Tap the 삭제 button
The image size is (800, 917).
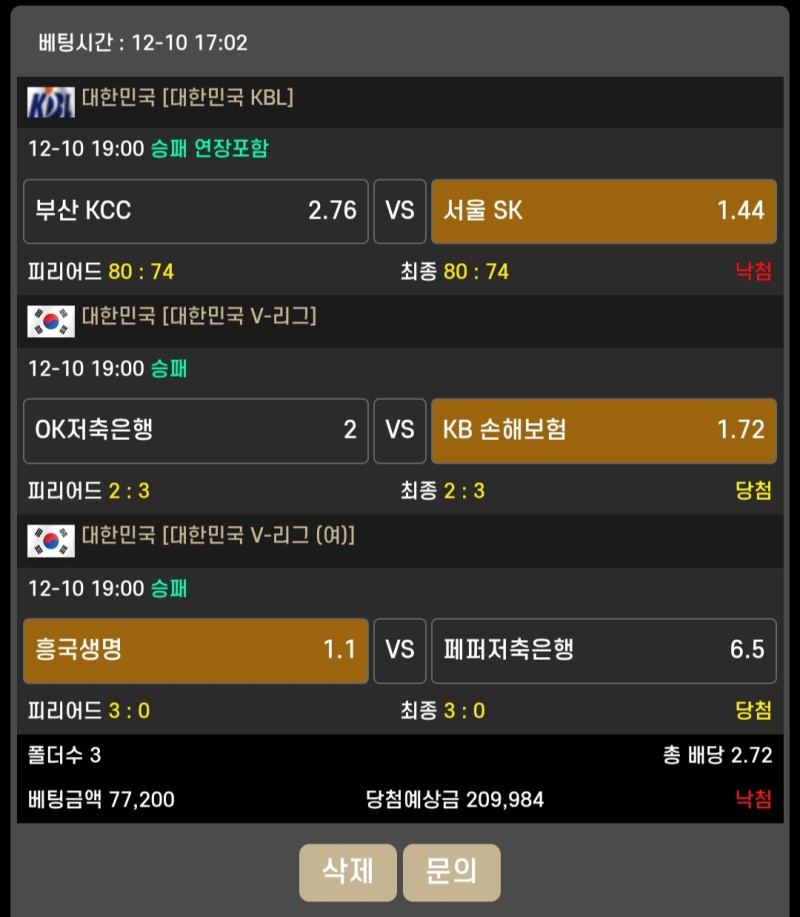(348, 872)
